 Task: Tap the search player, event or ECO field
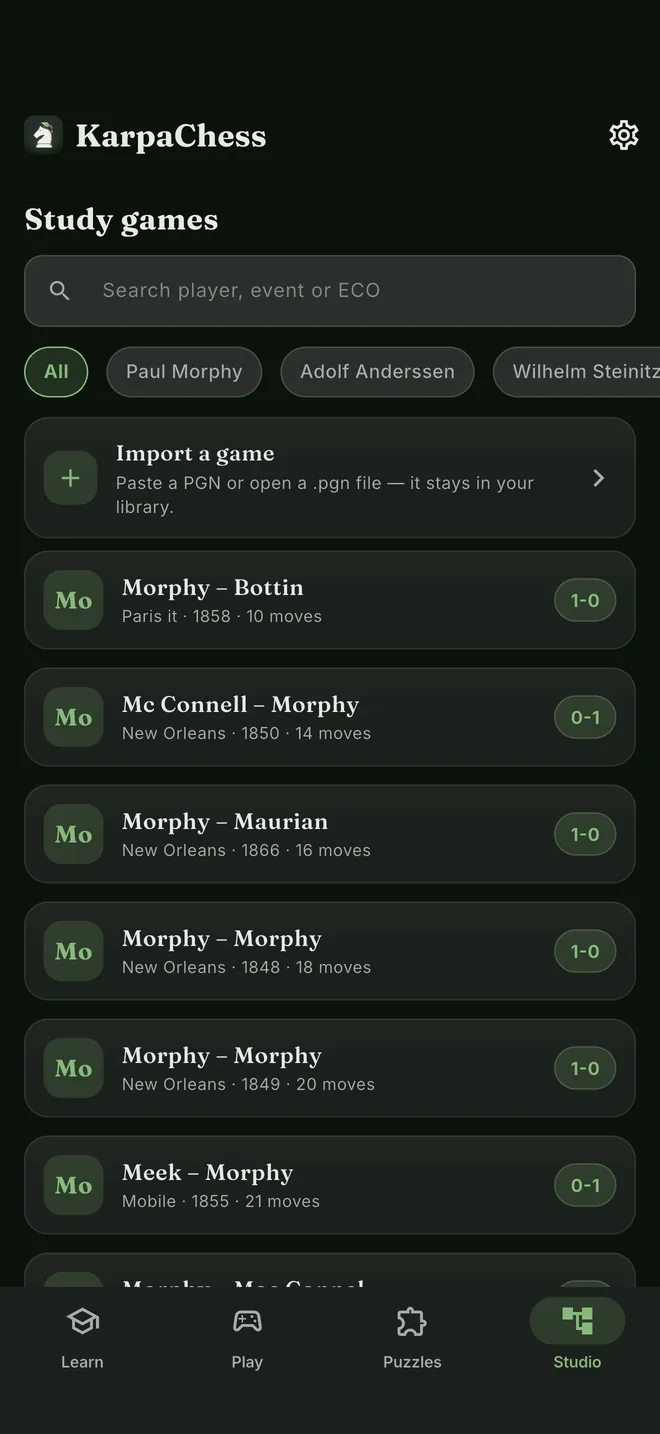coord(330,291)
